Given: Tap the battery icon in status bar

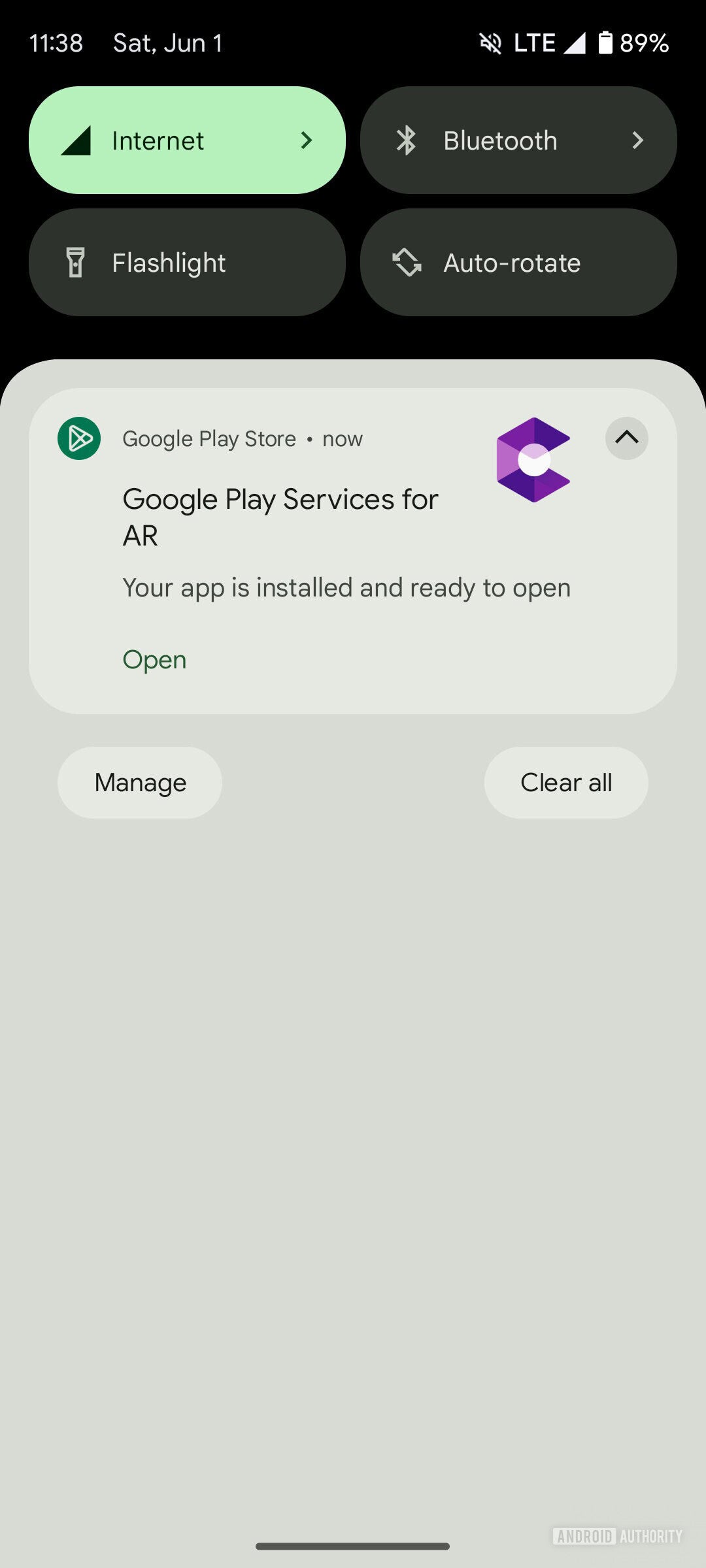Looking at the screenshot, I should point(605,42).
